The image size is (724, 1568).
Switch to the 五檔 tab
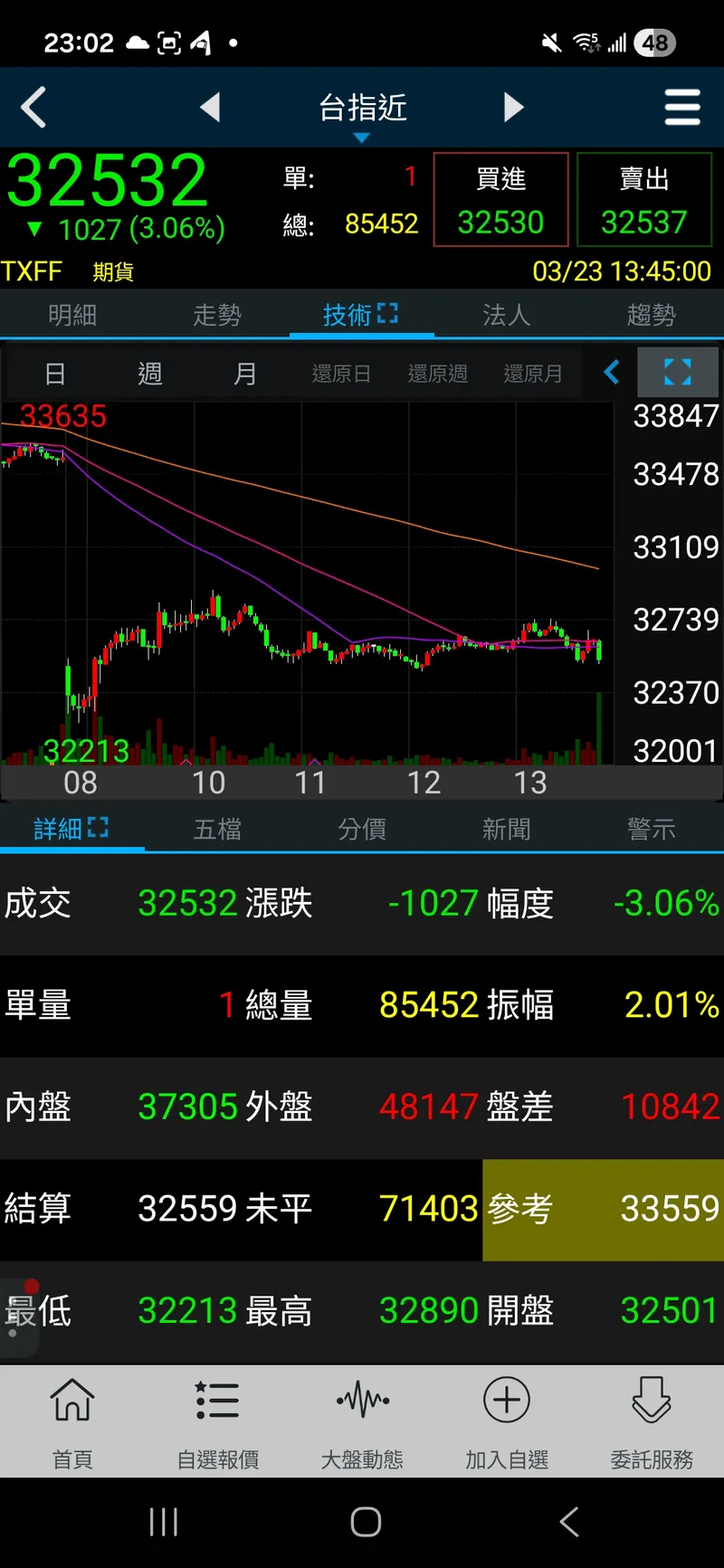[217, 829]
